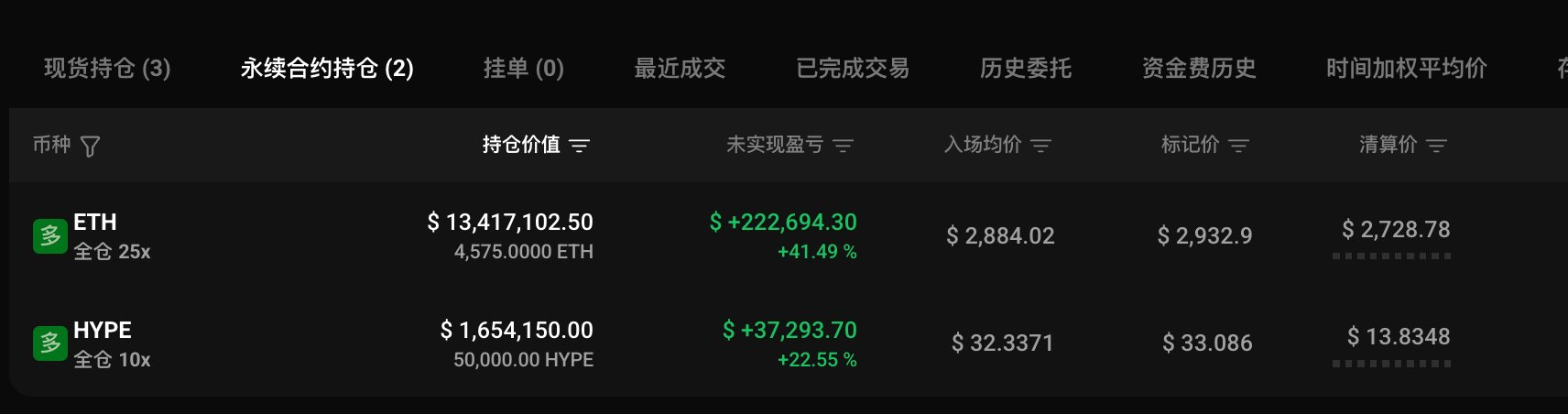The width and height of the screenshot is (1568, 414).
Task: Select the 永续合约持仓 (2) tab
Action: coord(327,68)
